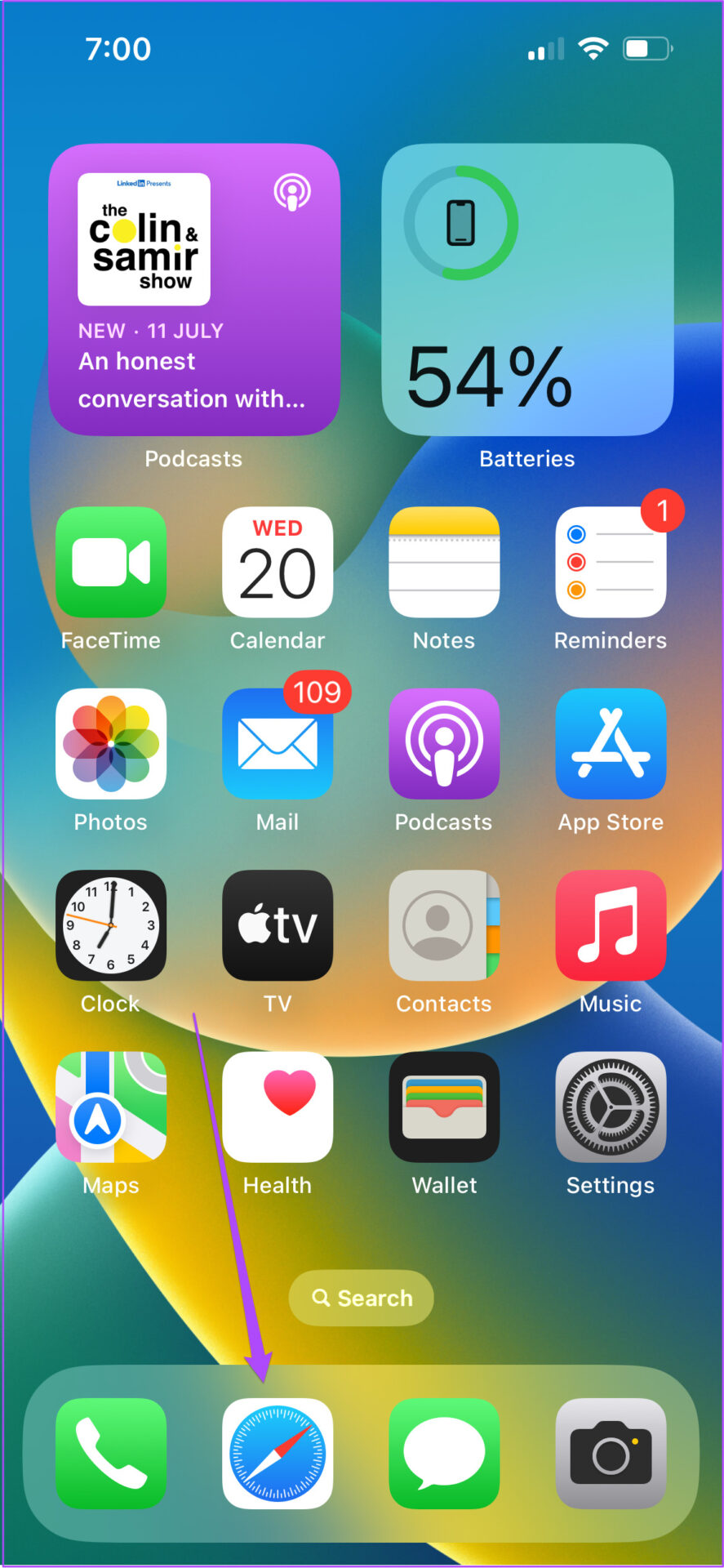Tap the Search pill above the dock
This screenshot has height=1568, width=724.
pos(362,1298)
